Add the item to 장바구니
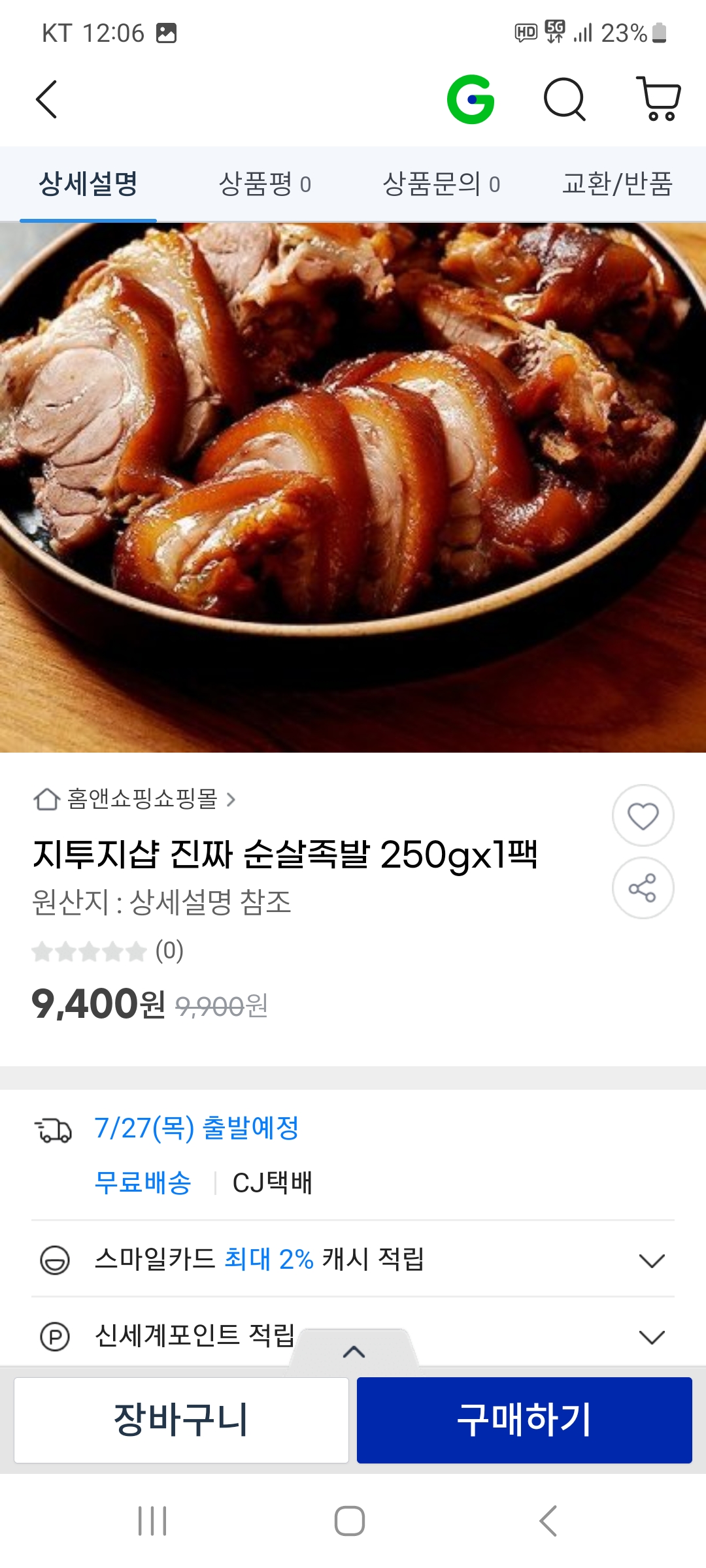Screen dimensions: 706x1568 click(181, 1420)
